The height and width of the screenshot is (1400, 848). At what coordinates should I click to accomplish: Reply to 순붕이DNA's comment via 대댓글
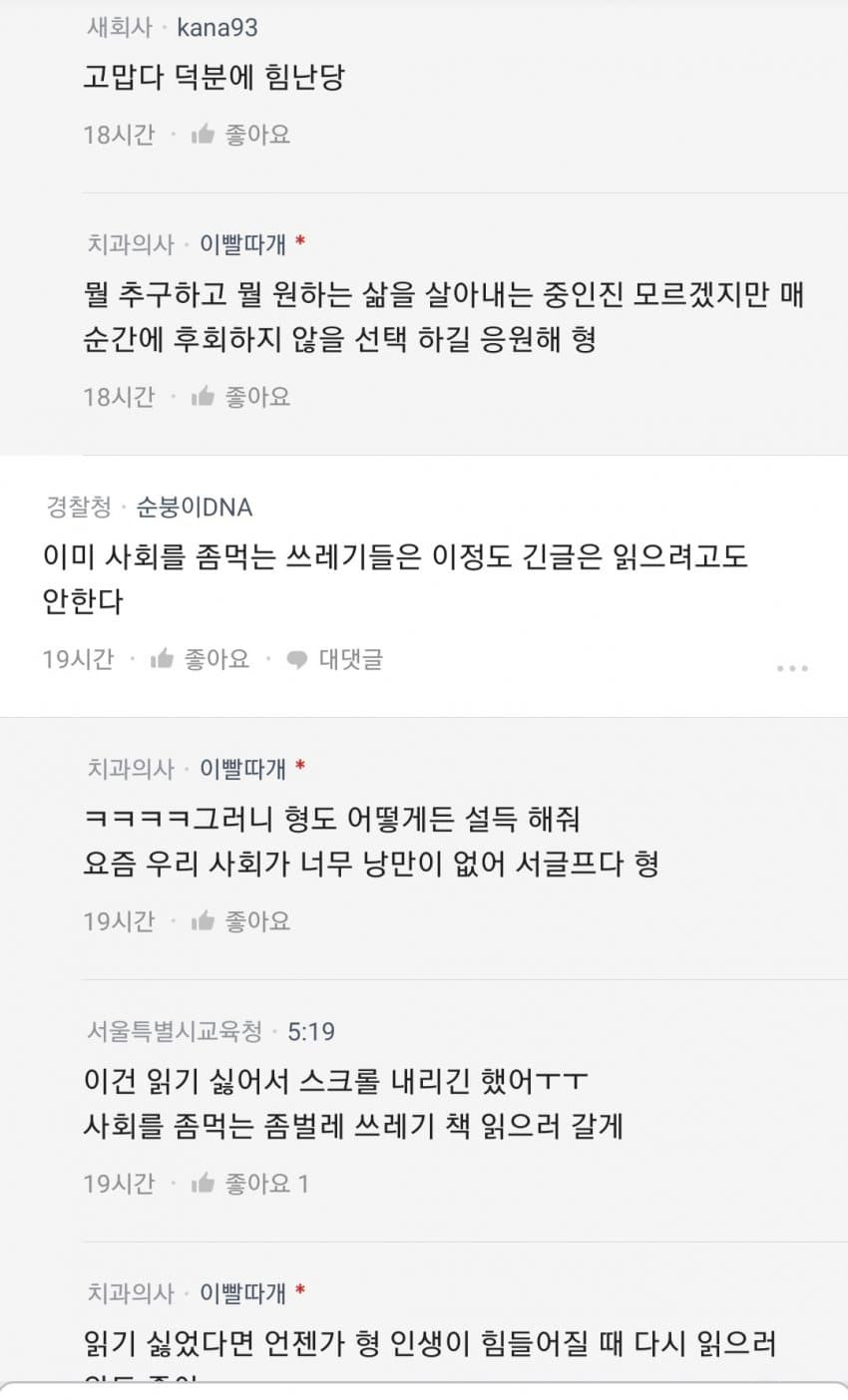pos(335,659)
